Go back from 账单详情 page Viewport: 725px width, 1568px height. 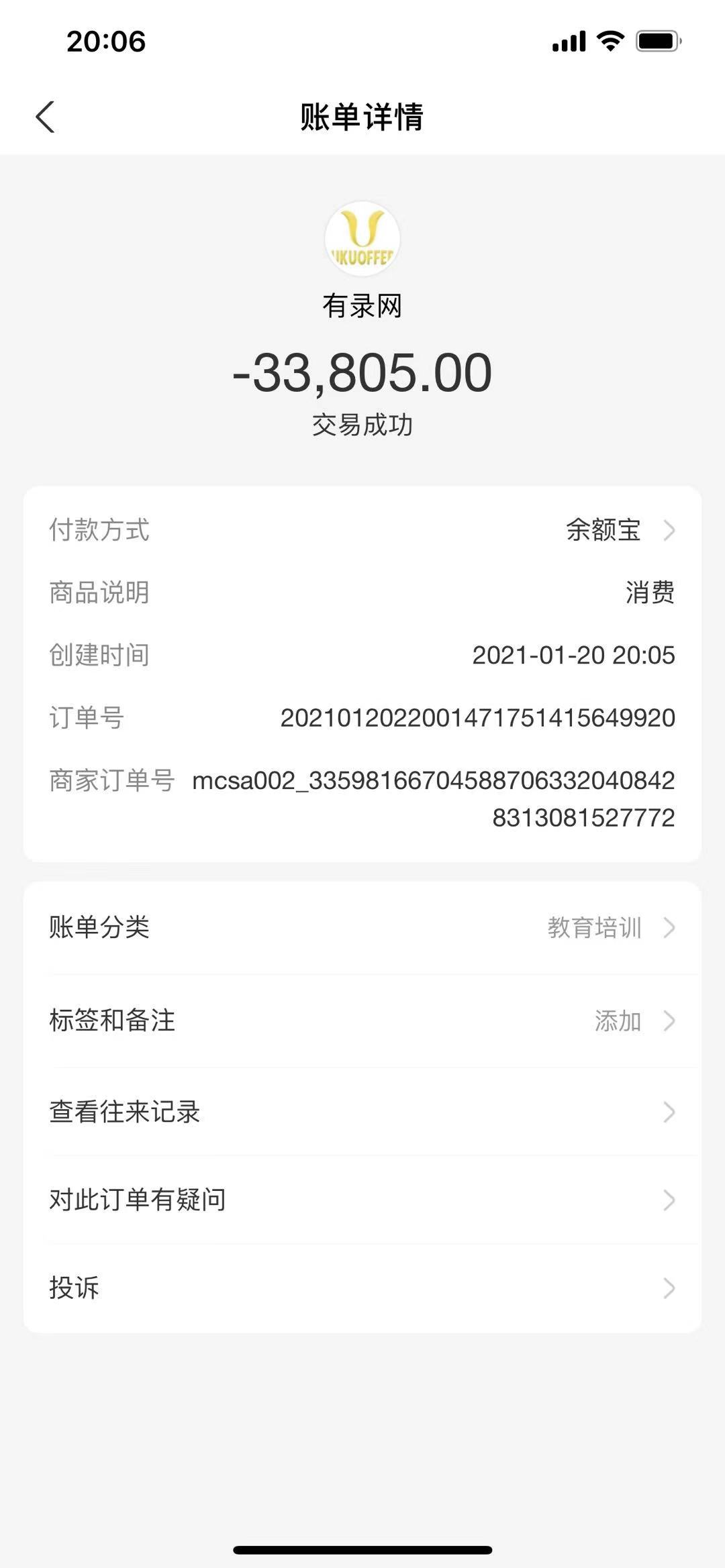point(45,117)
